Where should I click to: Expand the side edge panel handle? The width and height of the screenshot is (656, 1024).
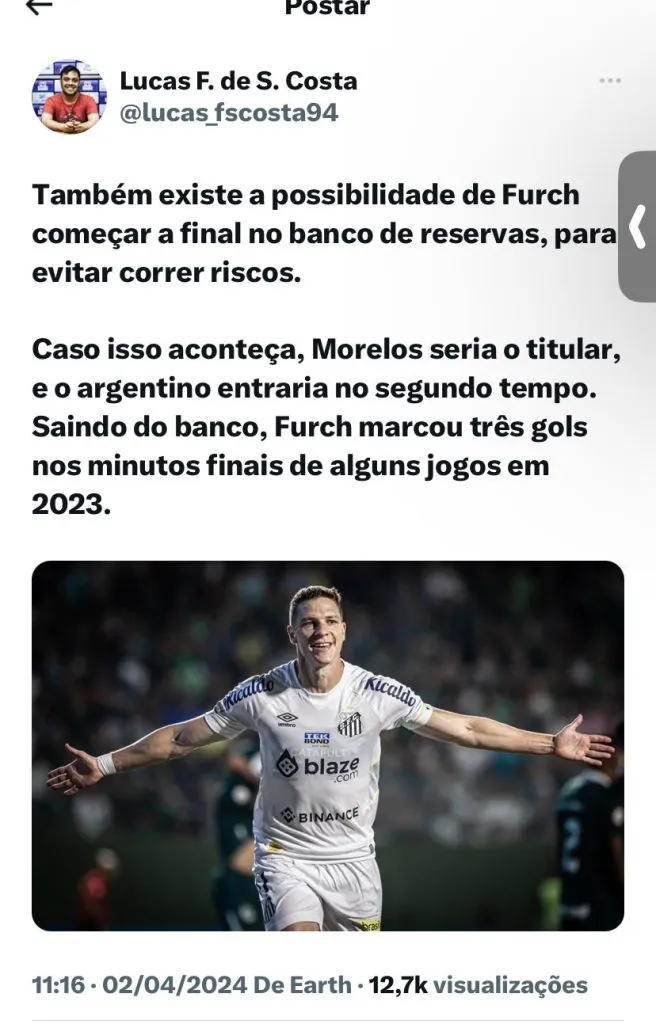[x=637, y=226]
